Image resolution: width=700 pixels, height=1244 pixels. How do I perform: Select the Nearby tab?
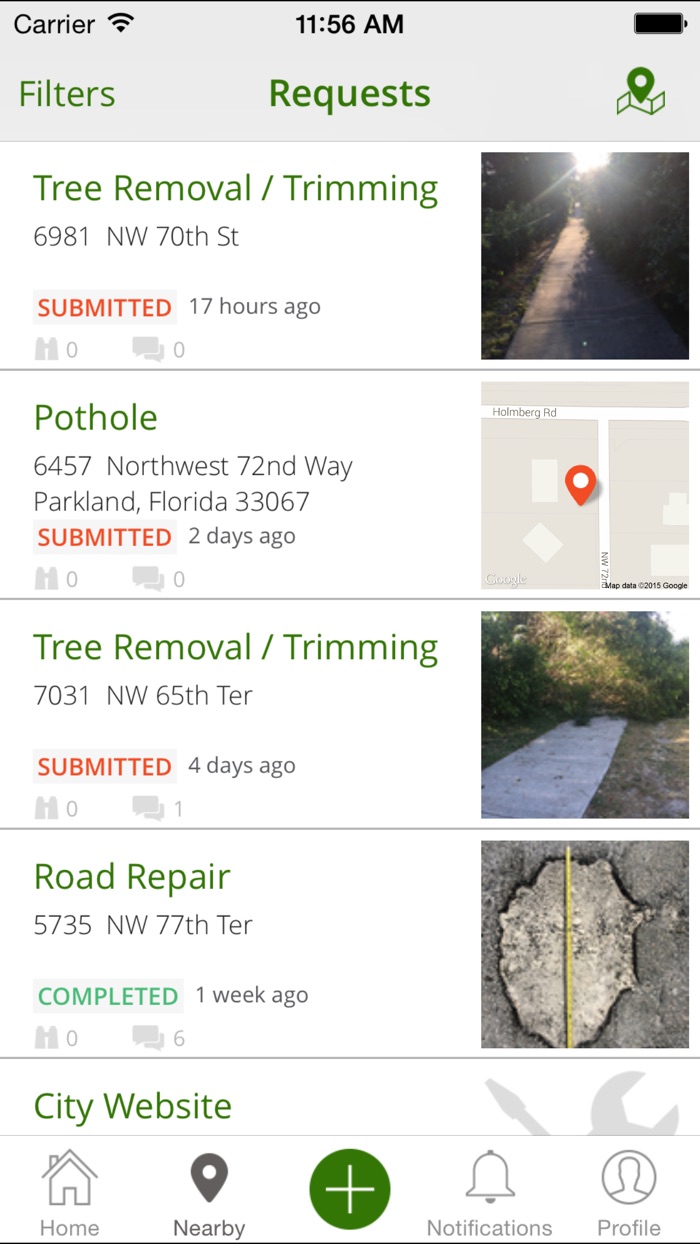click(209, 1194)
